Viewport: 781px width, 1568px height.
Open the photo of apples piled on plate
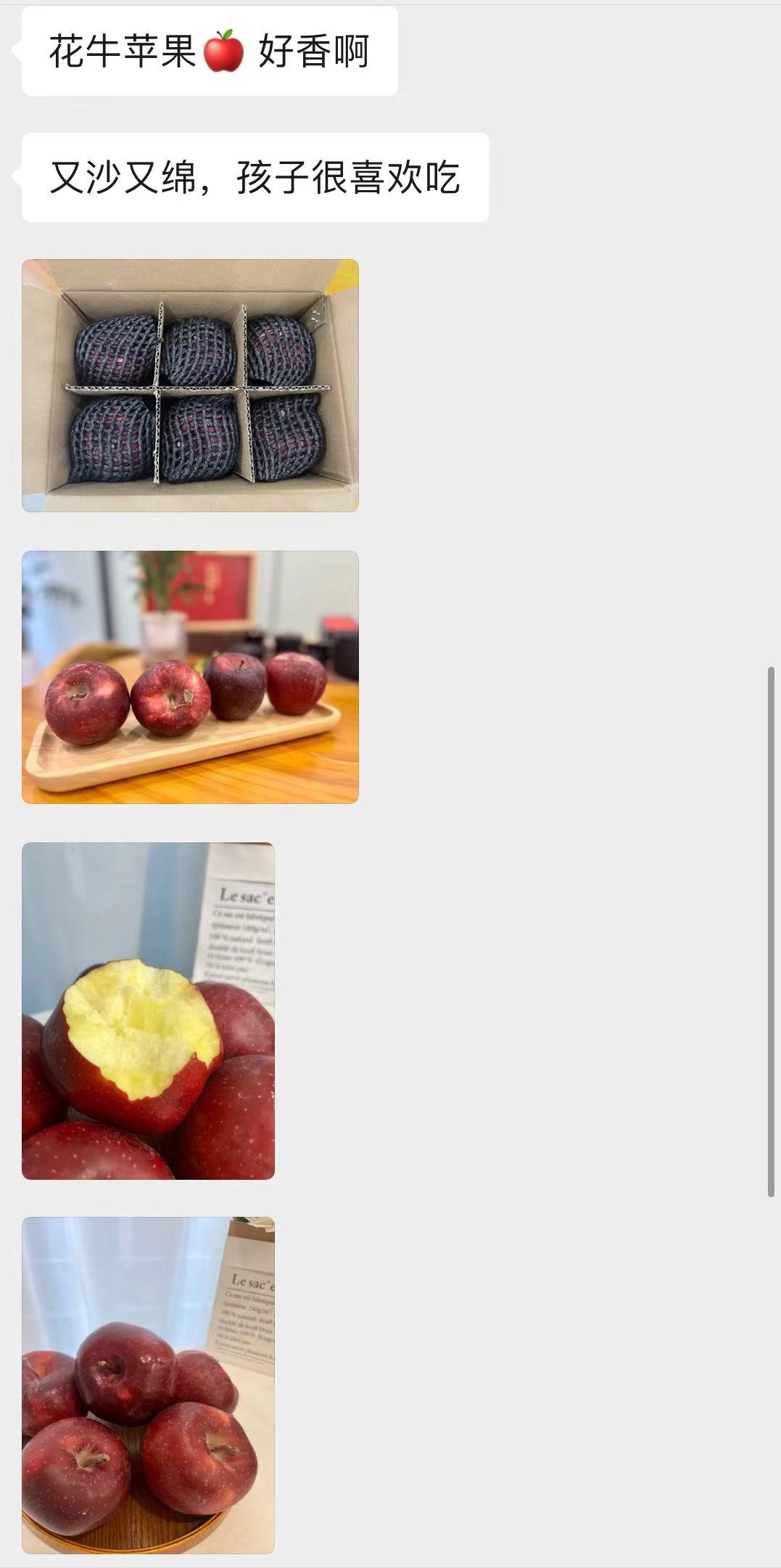[148, 1385]
